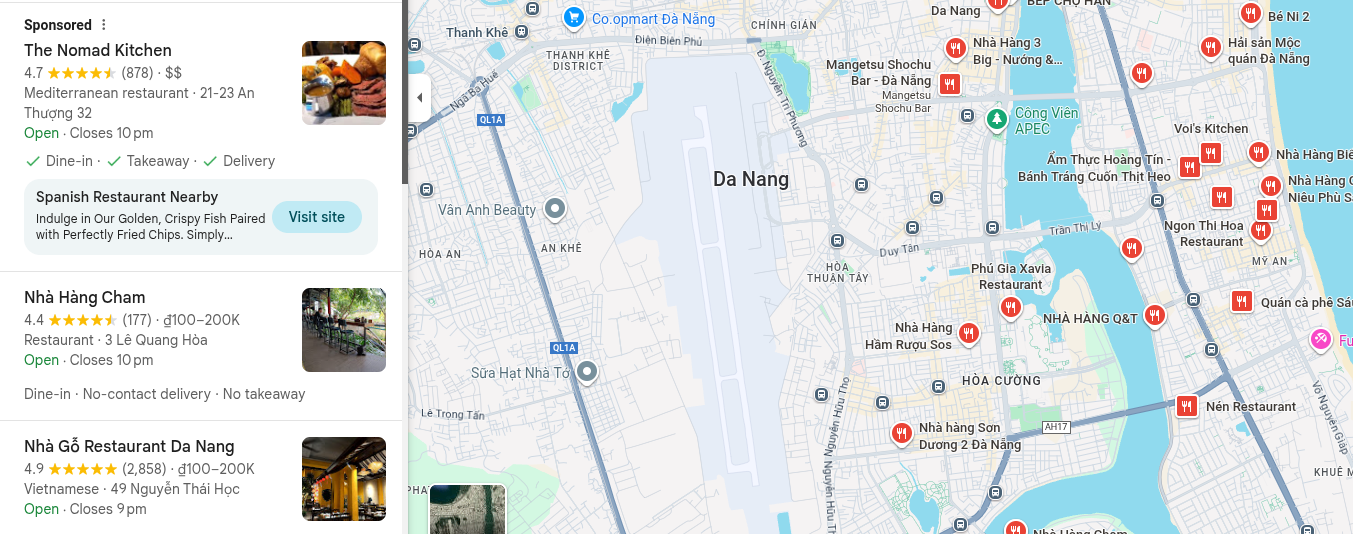The image size is (1353, 534).
Task: Collapse the side results panel
Action: point(419,98)
